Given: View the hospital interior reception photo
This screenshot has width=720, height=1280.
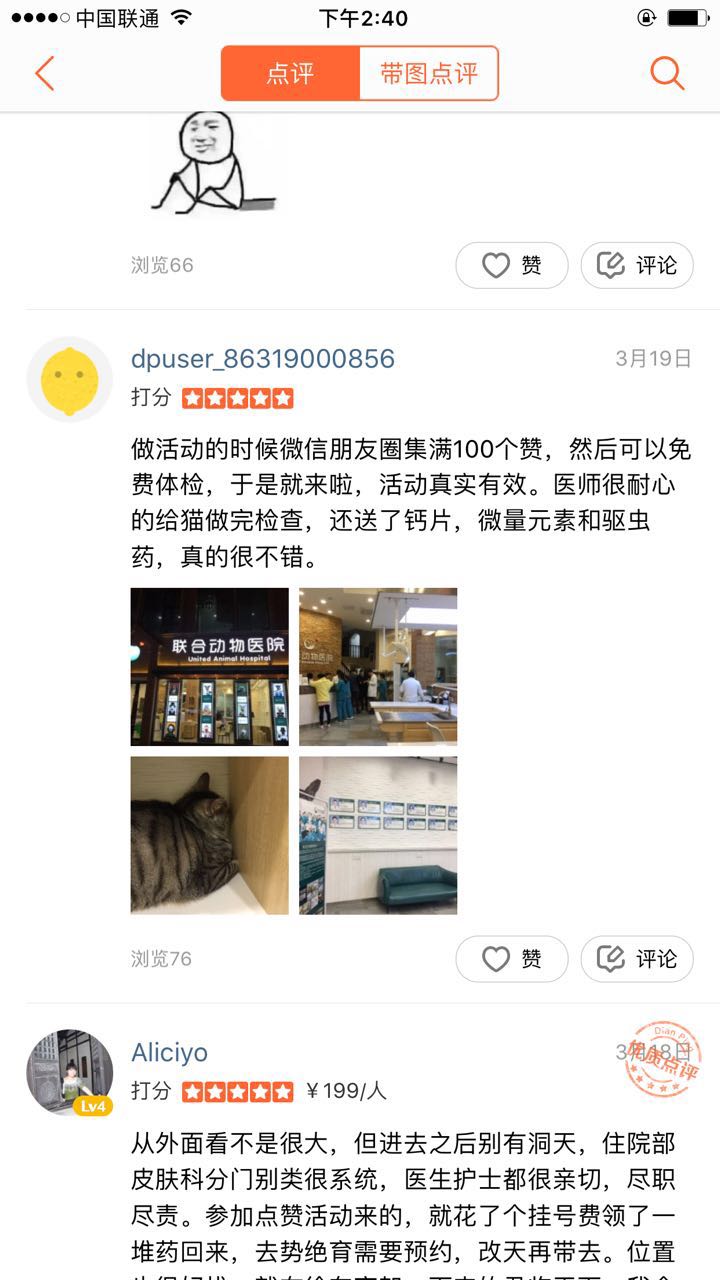Looking at the screenshot, I should coord(378,666).
